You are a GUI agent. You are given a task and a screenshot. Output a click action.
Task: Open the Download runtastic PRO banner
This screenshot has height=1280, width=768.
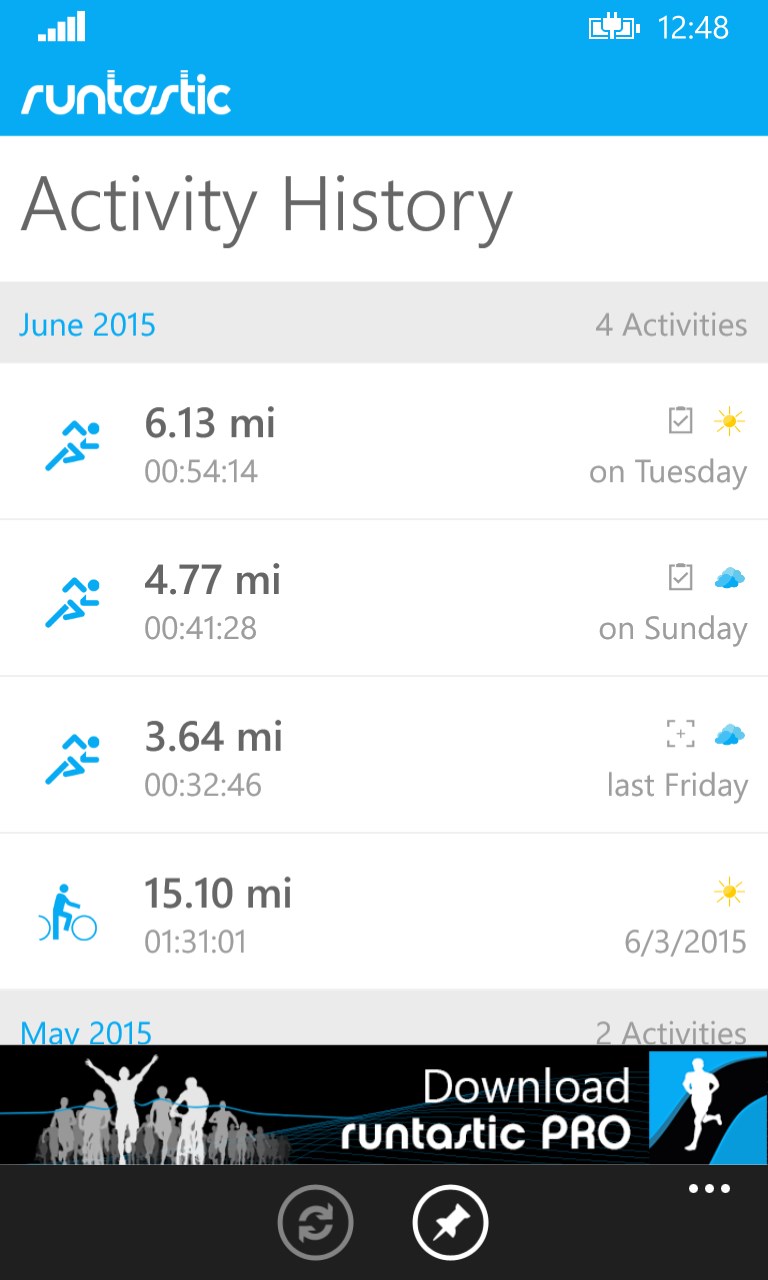[384, 1104]
